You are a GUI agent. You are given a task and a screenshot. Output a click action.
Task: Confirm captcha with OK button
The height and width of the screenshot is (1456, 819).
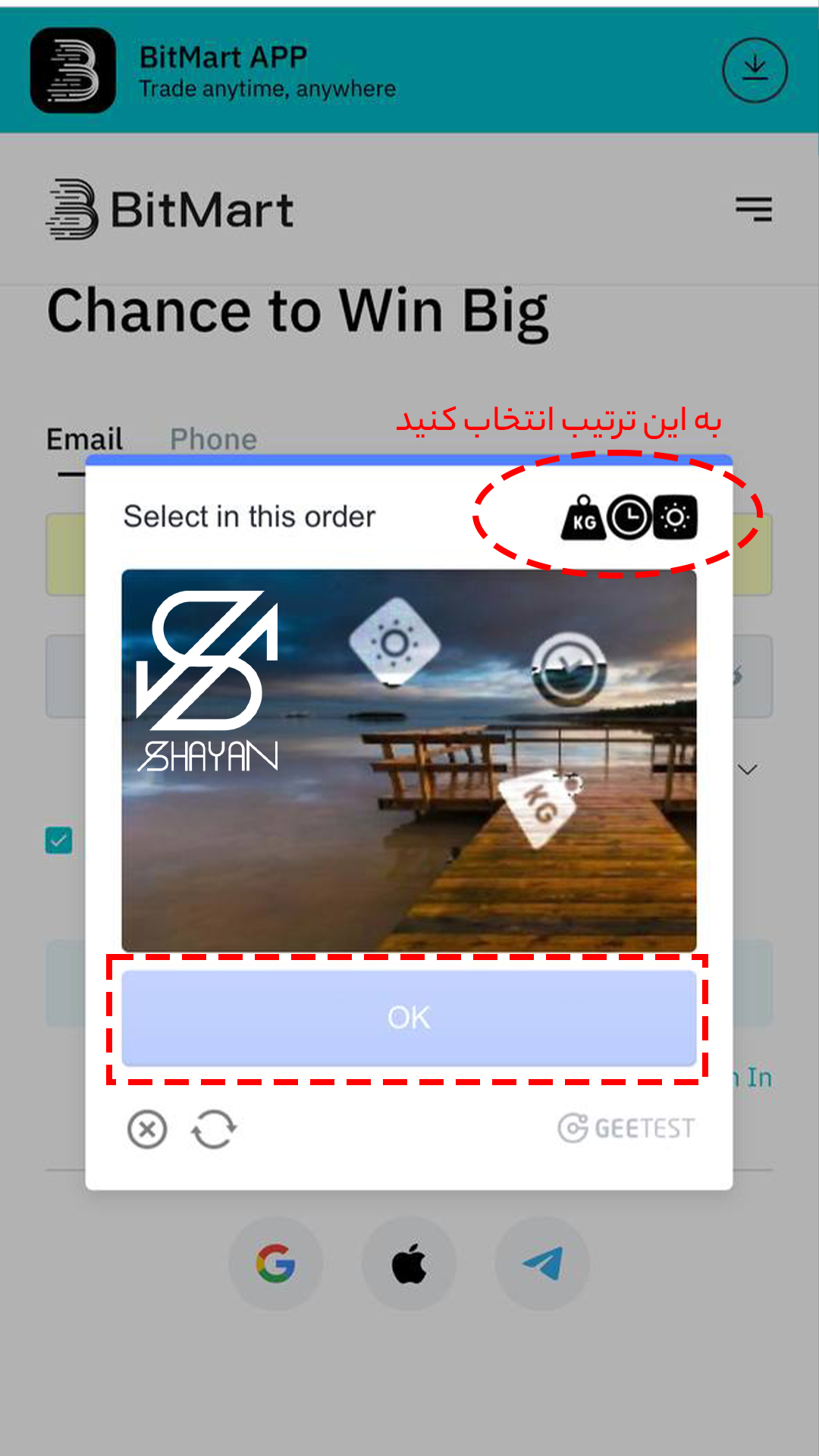pos(409,1018)
